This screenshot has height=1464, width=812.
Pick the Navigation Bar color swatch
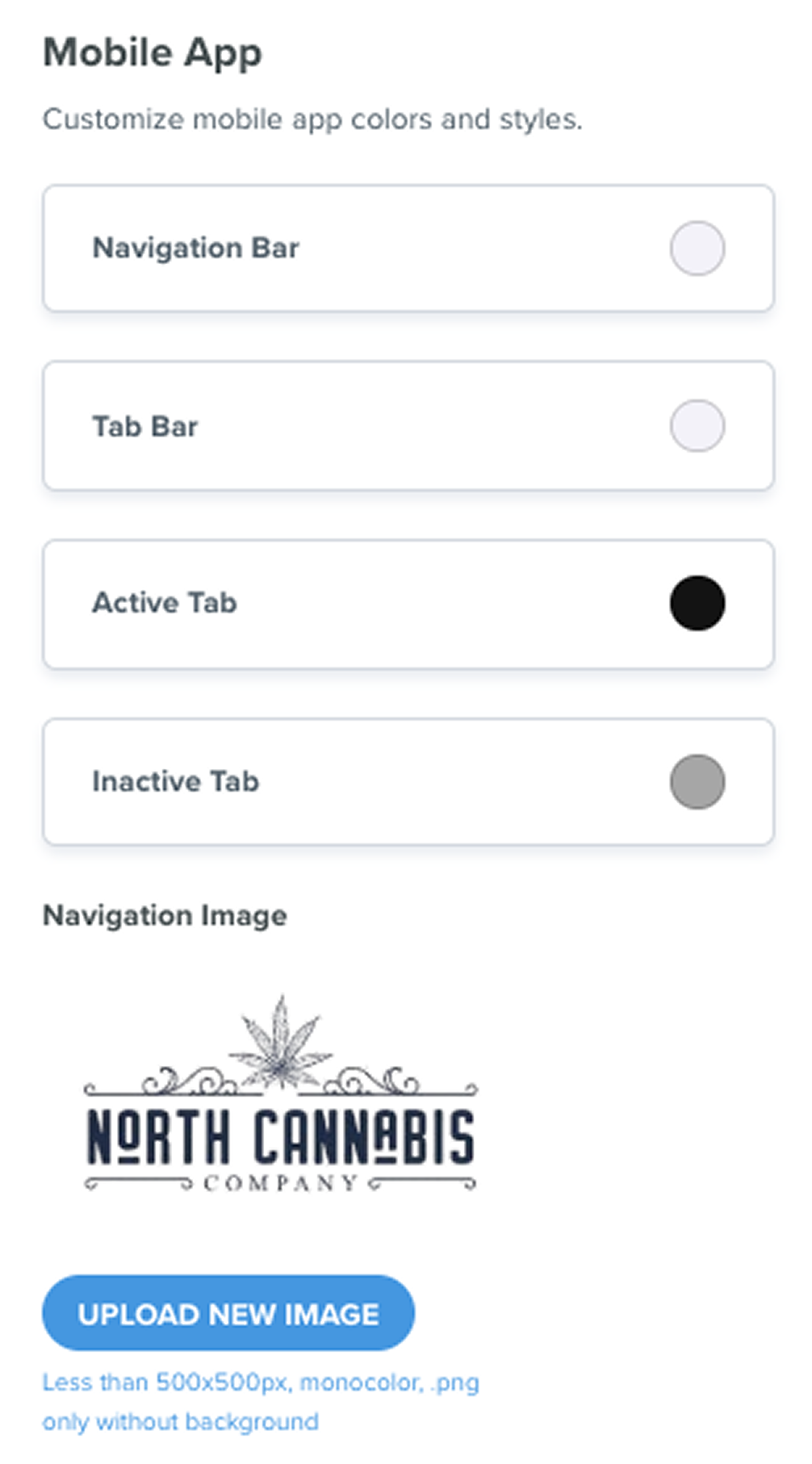click(697, 248)
